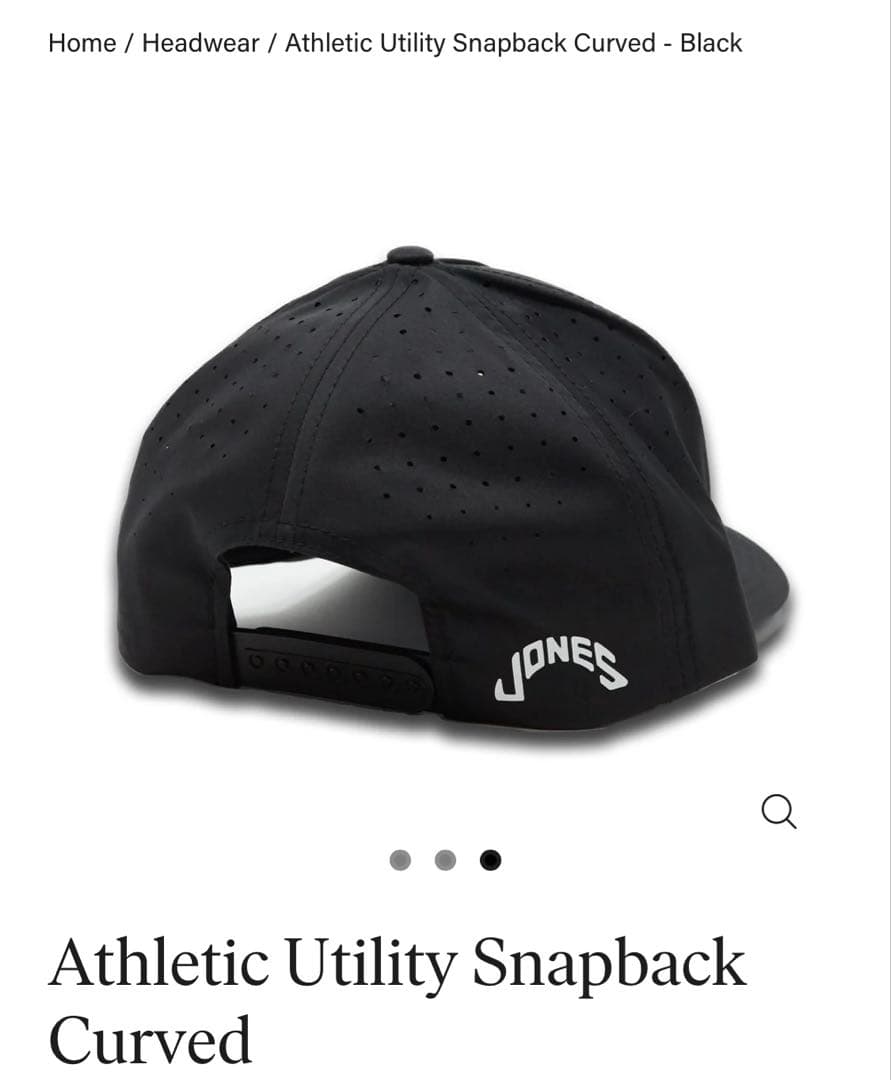Image resolution: width=891 pixels, height=1080 pixels.
Task: Jump to the first product image via its dot
Action: 401,858
